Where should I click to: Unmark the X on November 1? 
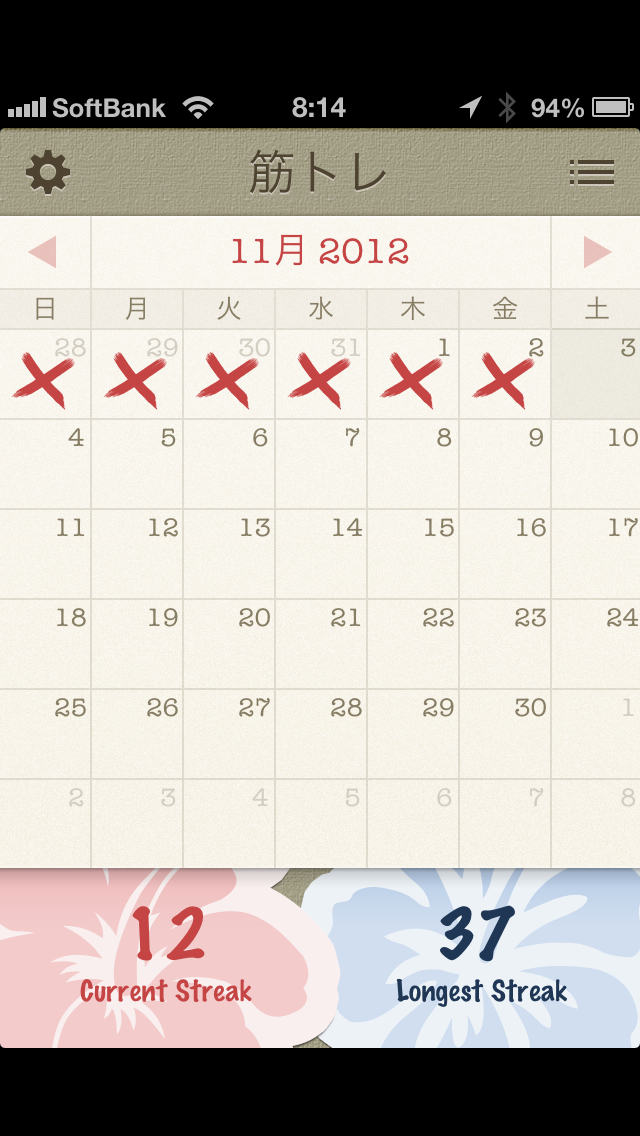(412, 374)
